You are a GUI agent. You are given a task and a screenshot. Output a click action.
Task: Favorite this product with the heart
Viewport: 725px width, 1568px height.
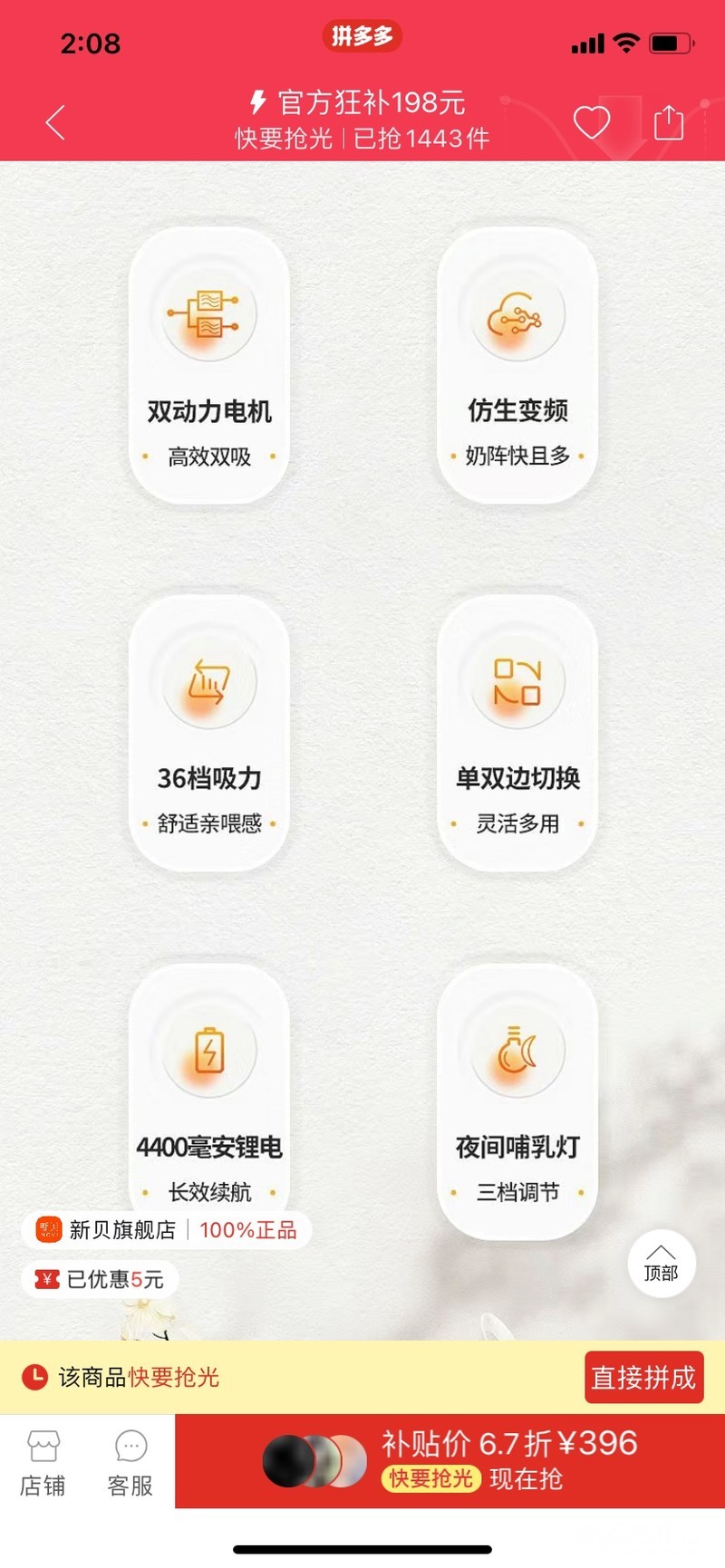click(x=592, y=121)
